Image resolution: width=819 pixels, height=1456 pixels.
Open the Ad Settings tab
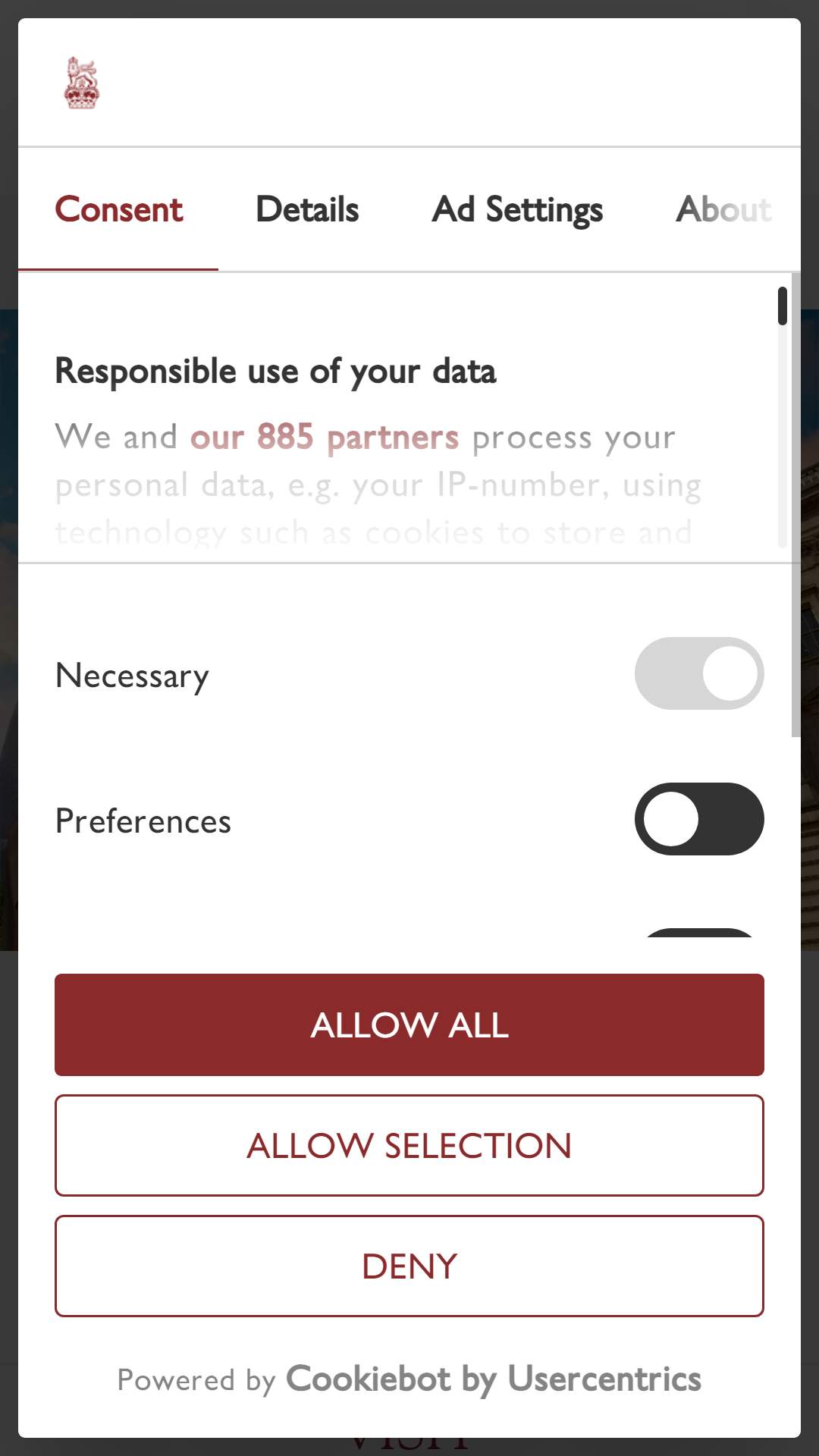click(517, 209)
